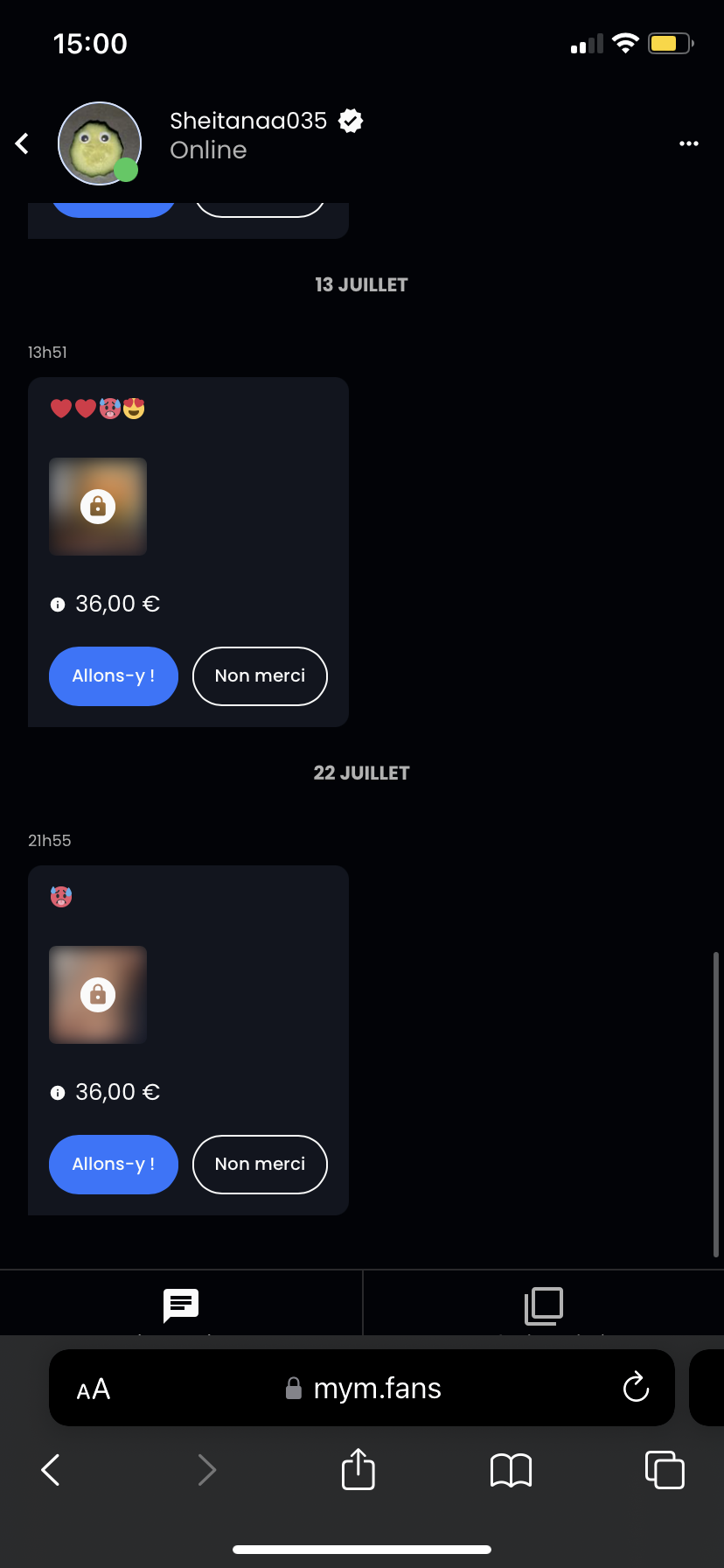Switch to the messages chat tab
Screen dimensions: 724x1568
181,1305
